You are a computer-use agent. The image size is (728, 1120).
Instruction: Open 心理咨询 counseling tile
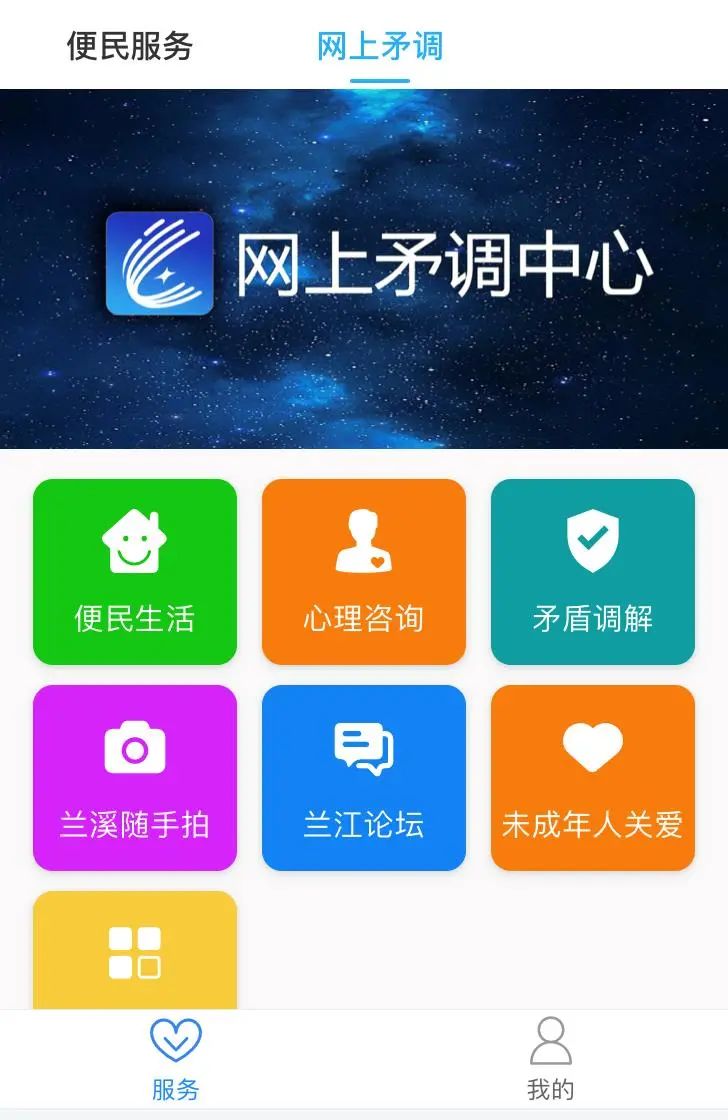pyautogui.click(x=364, y=572)
